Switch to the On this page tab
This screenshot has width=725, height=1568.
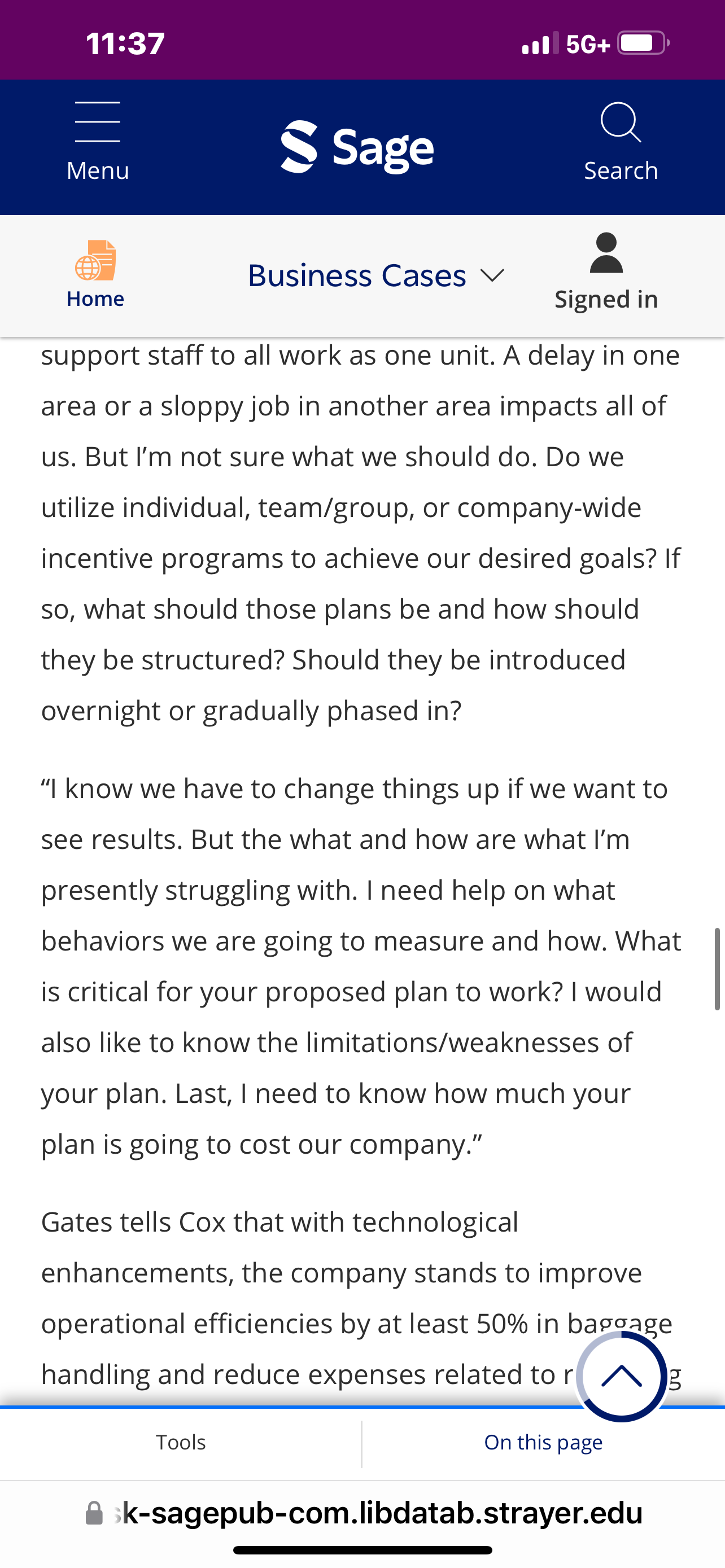[543, 1442]
